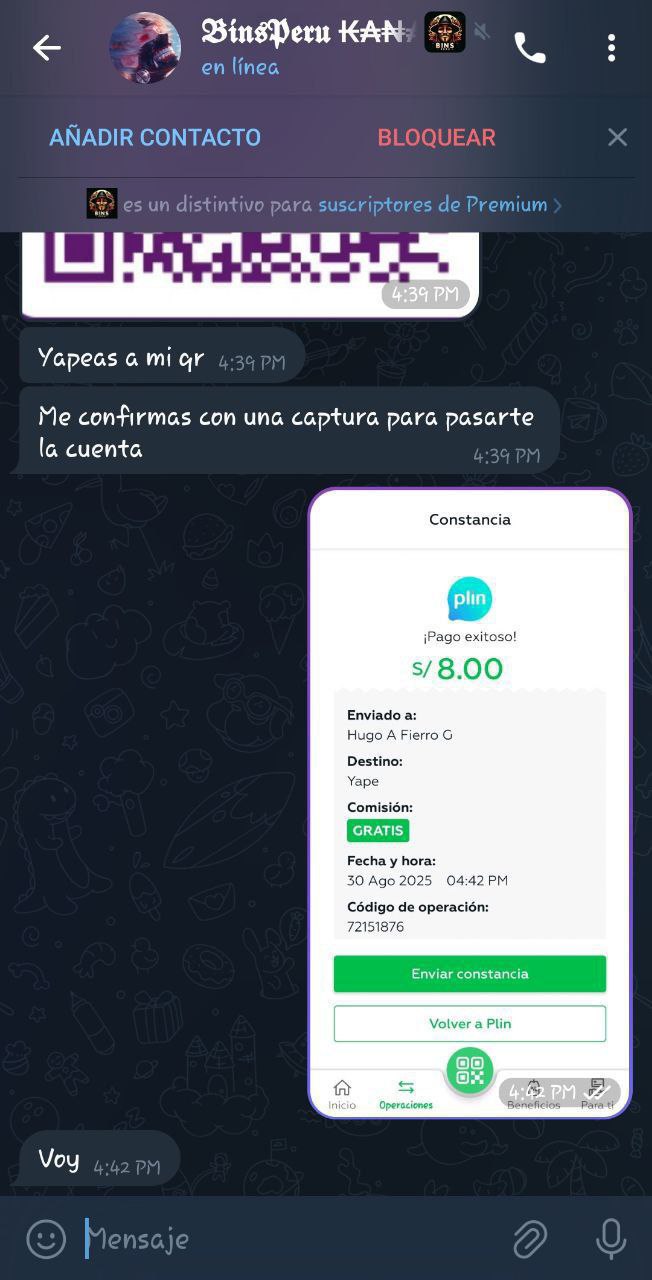Open BinsPeru profile from the avatar
The height and width of the screenshot is (1280, 652).
[x=145, y=48]
